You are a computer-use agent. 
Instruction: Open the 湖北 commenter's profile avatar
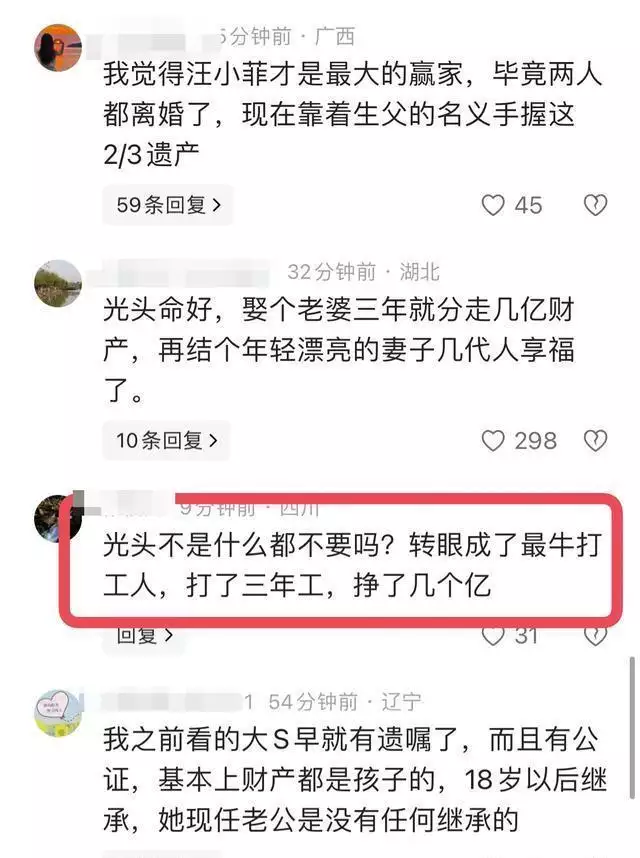(58, 283)
